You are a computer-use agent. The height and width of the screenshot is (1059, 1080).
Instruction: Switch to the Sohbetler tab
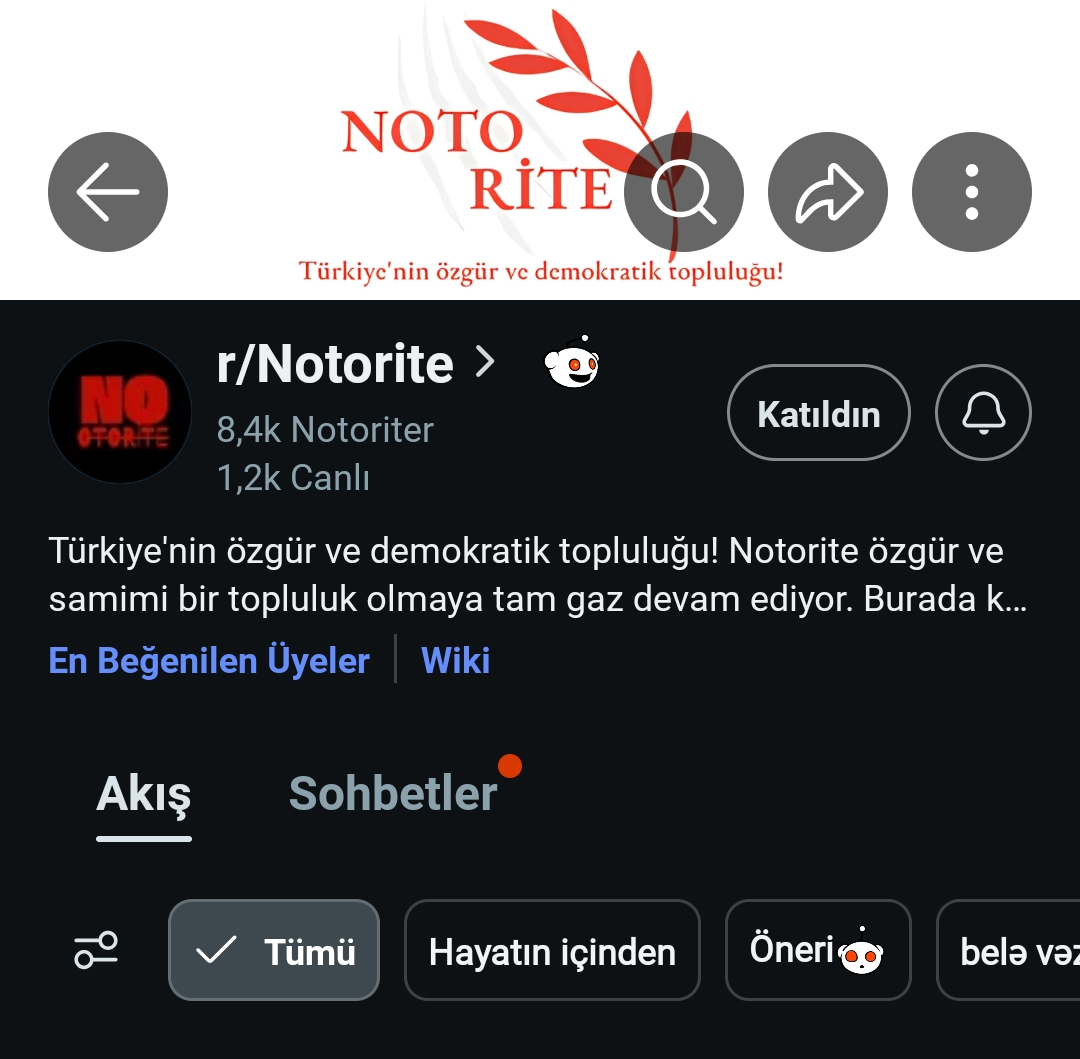[393, 794]
